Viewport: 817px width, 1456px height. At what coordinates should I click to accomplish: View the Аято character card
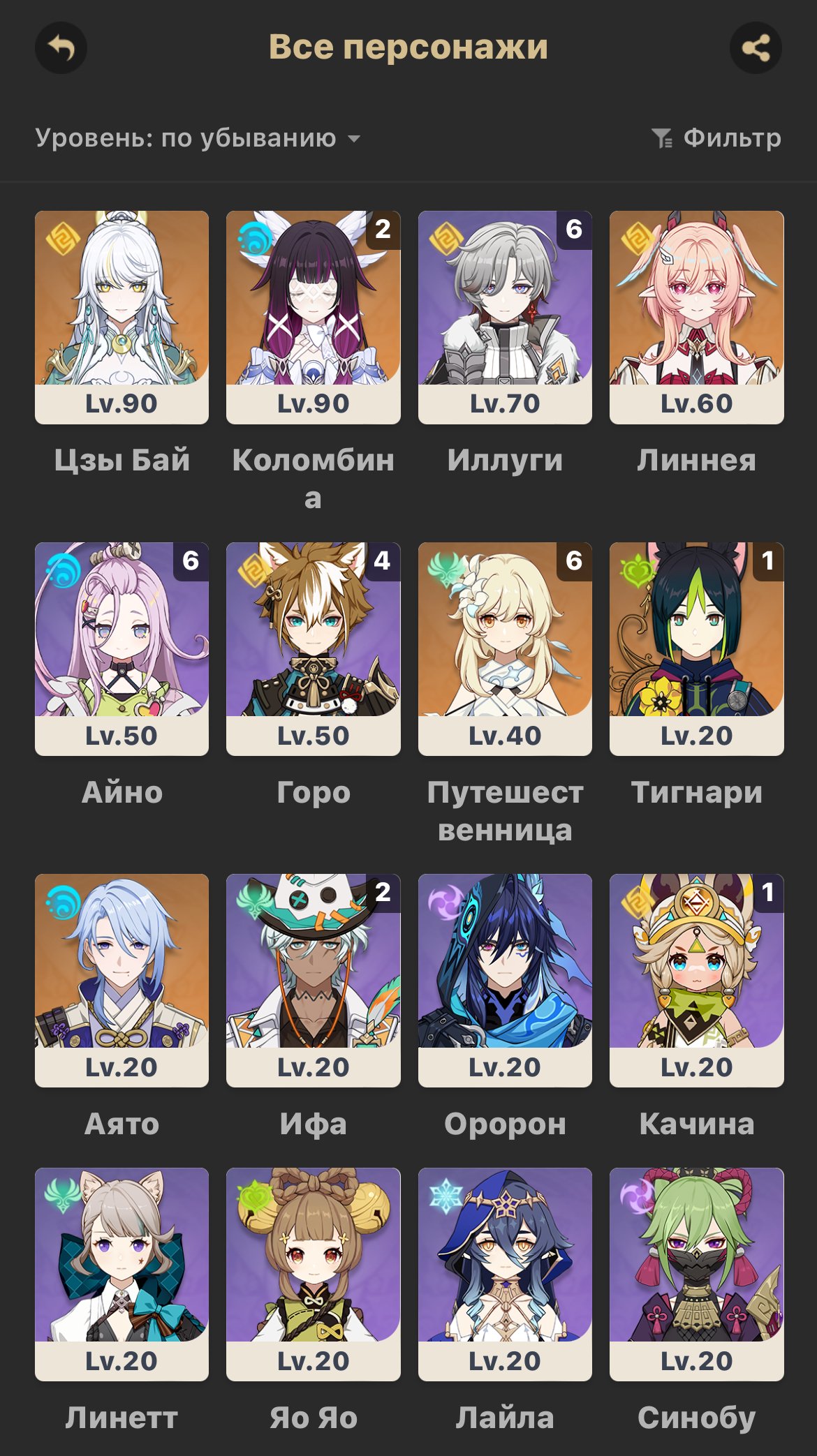click(122, 981)
